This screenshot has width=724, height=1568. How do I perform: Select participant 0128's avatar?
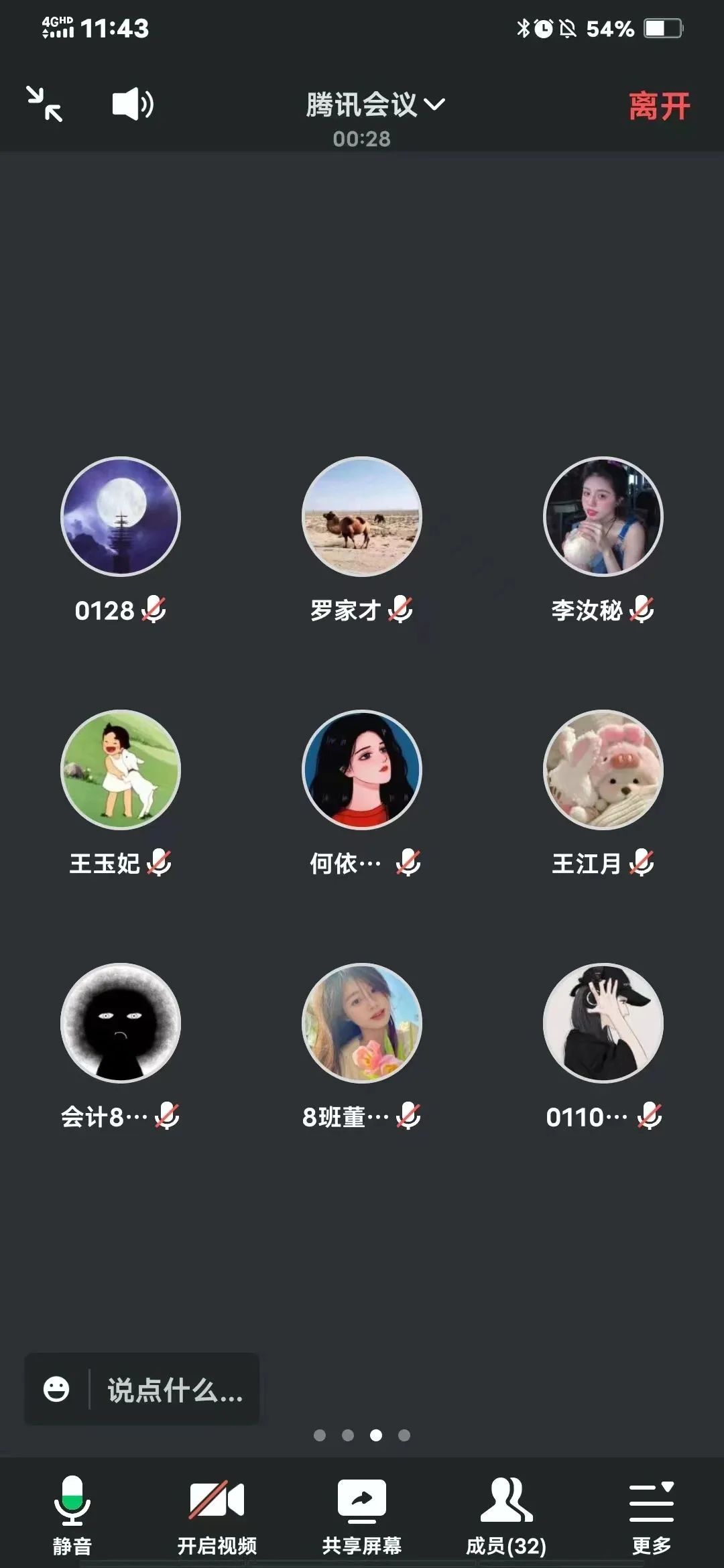(x=121, y=517)
